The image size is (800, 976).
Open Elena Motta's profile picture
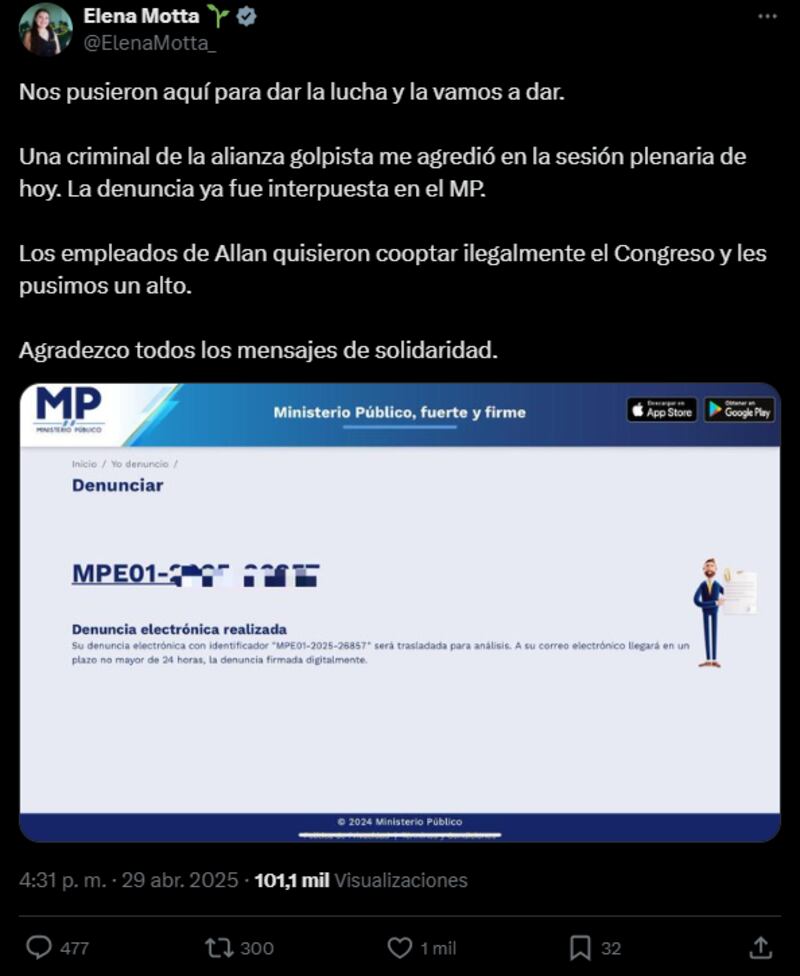click(45, 29)
